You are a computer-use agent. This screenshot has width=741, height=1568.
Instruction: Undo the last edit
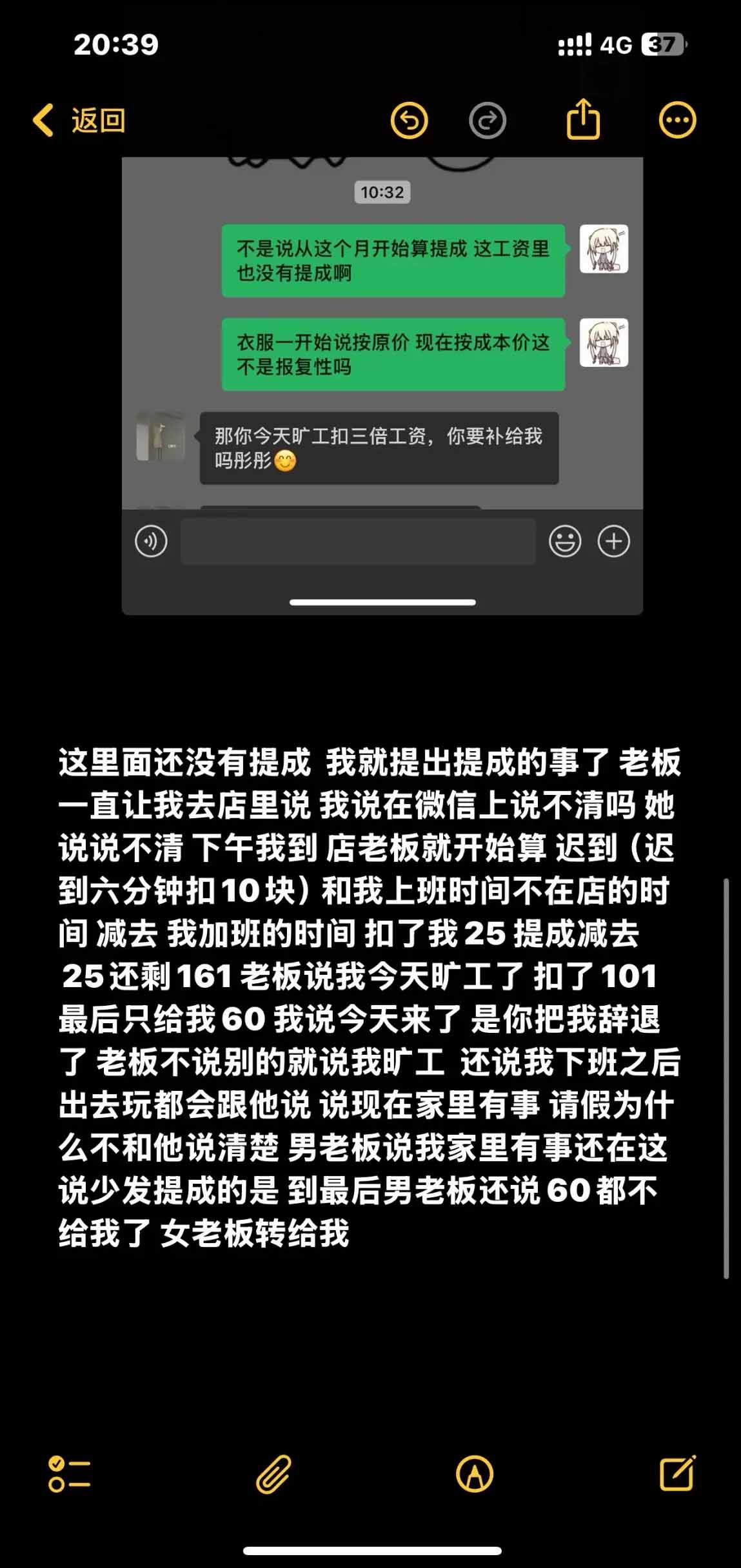pos(409,121)
